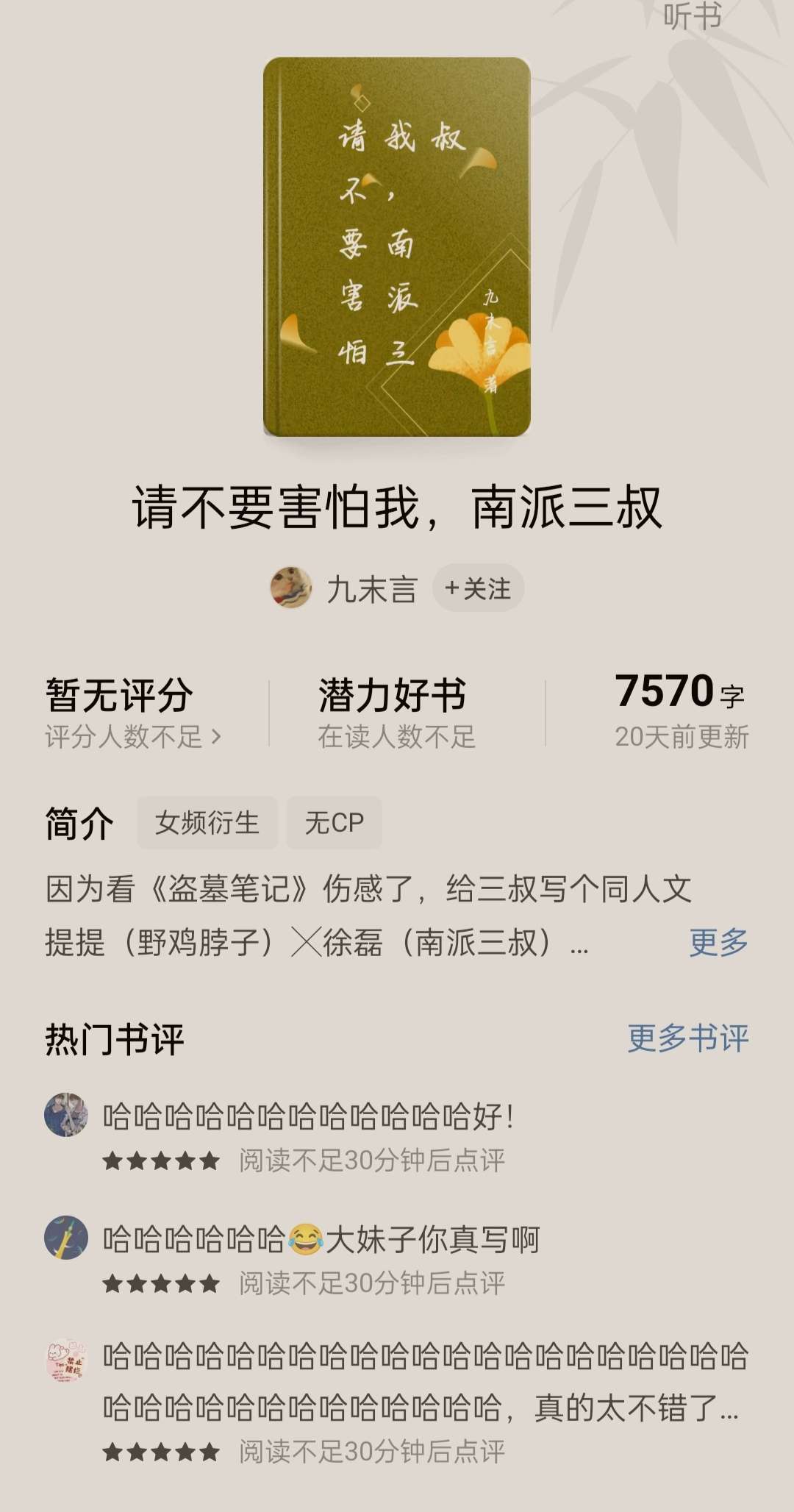Follow author with +关注 button

coord(478,588)
